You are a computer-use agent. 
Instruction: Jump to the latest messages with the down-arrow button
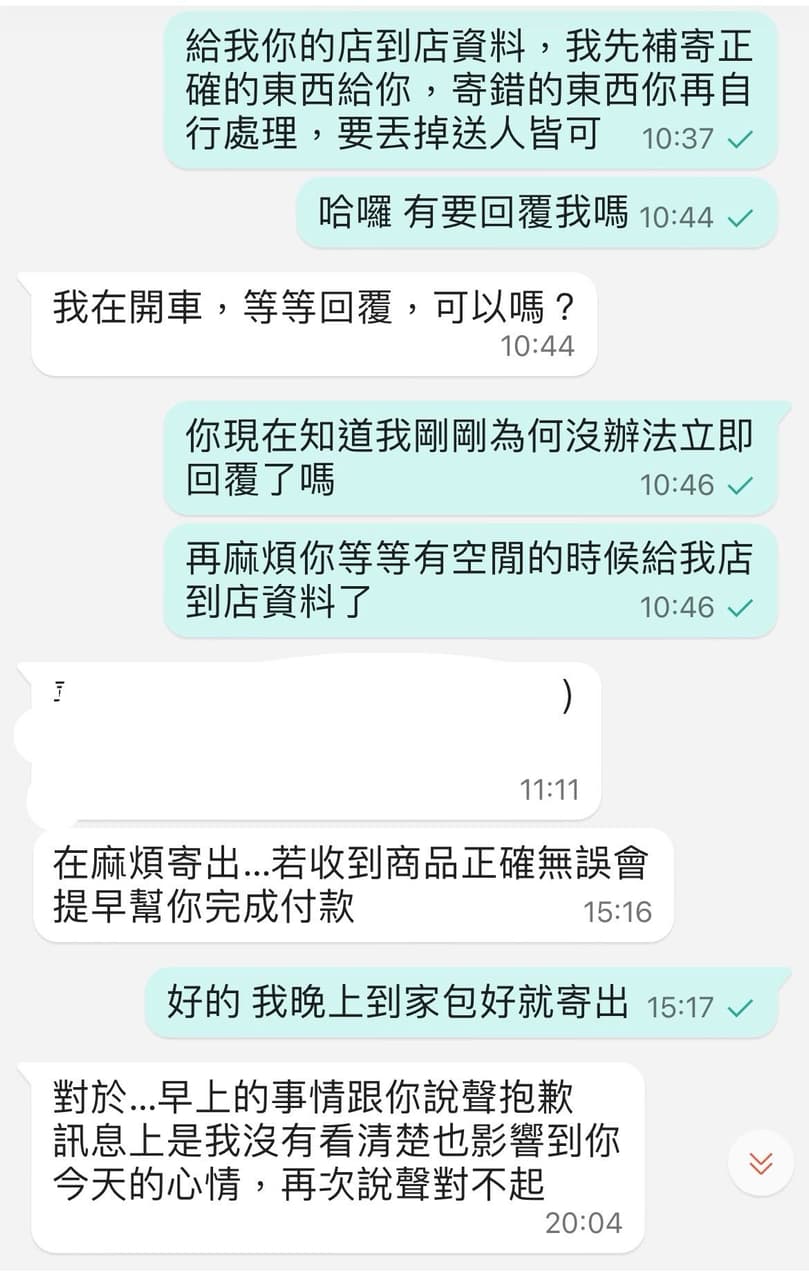(x=760, y=1163)
